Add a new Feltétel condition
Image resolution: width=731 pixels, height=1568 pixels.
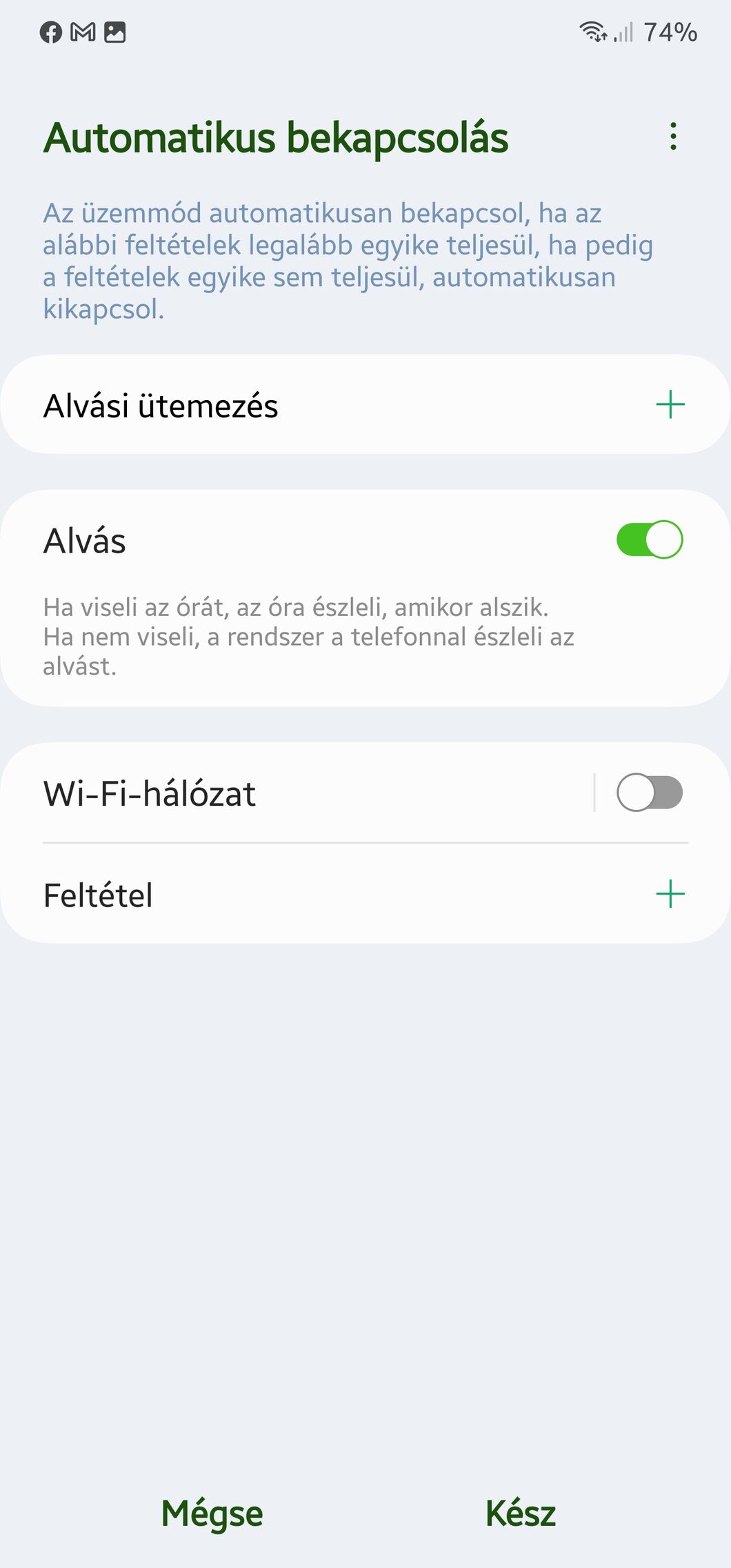coord(670,895)
